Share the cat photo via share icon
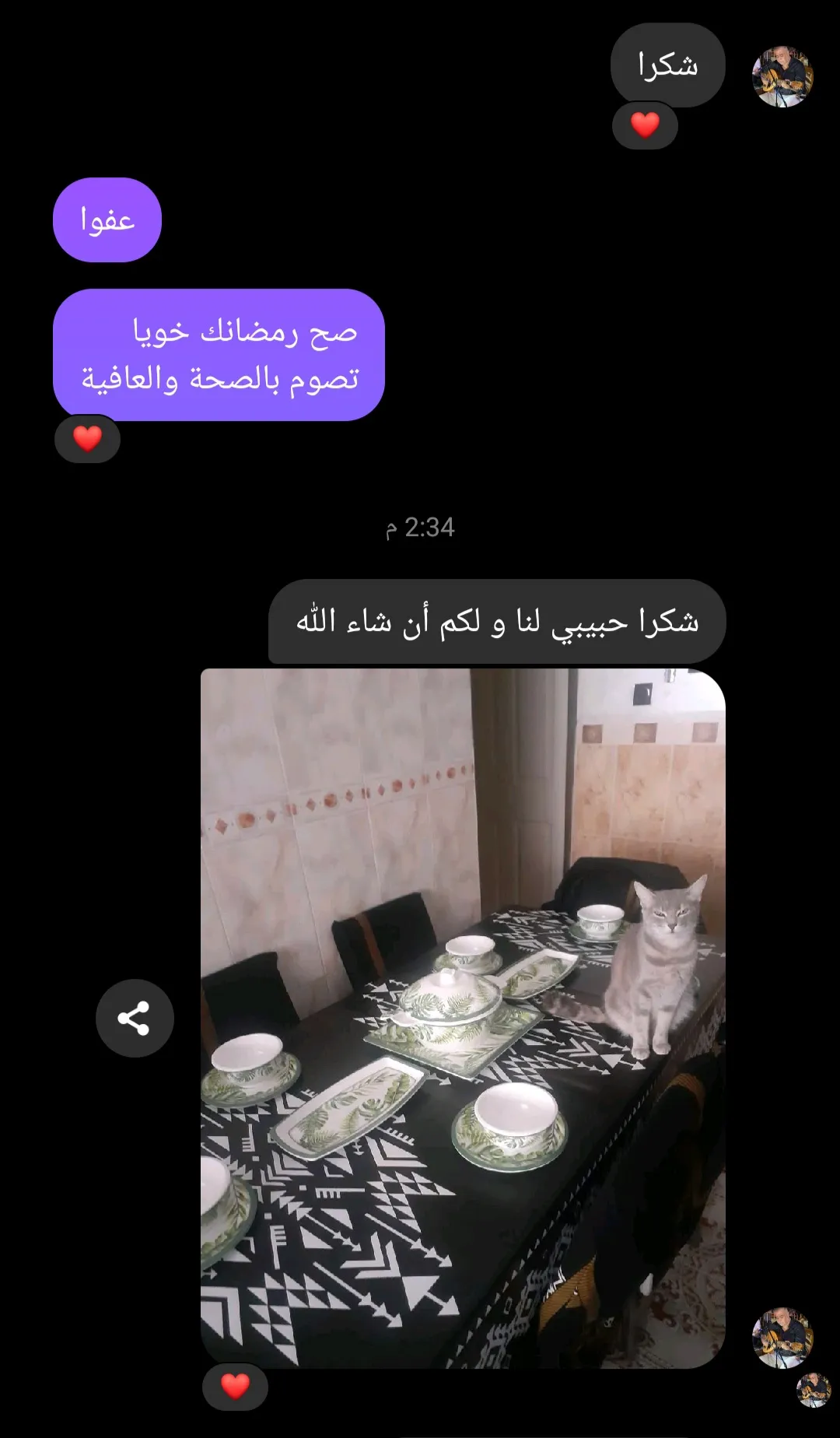 point(135,1018)
